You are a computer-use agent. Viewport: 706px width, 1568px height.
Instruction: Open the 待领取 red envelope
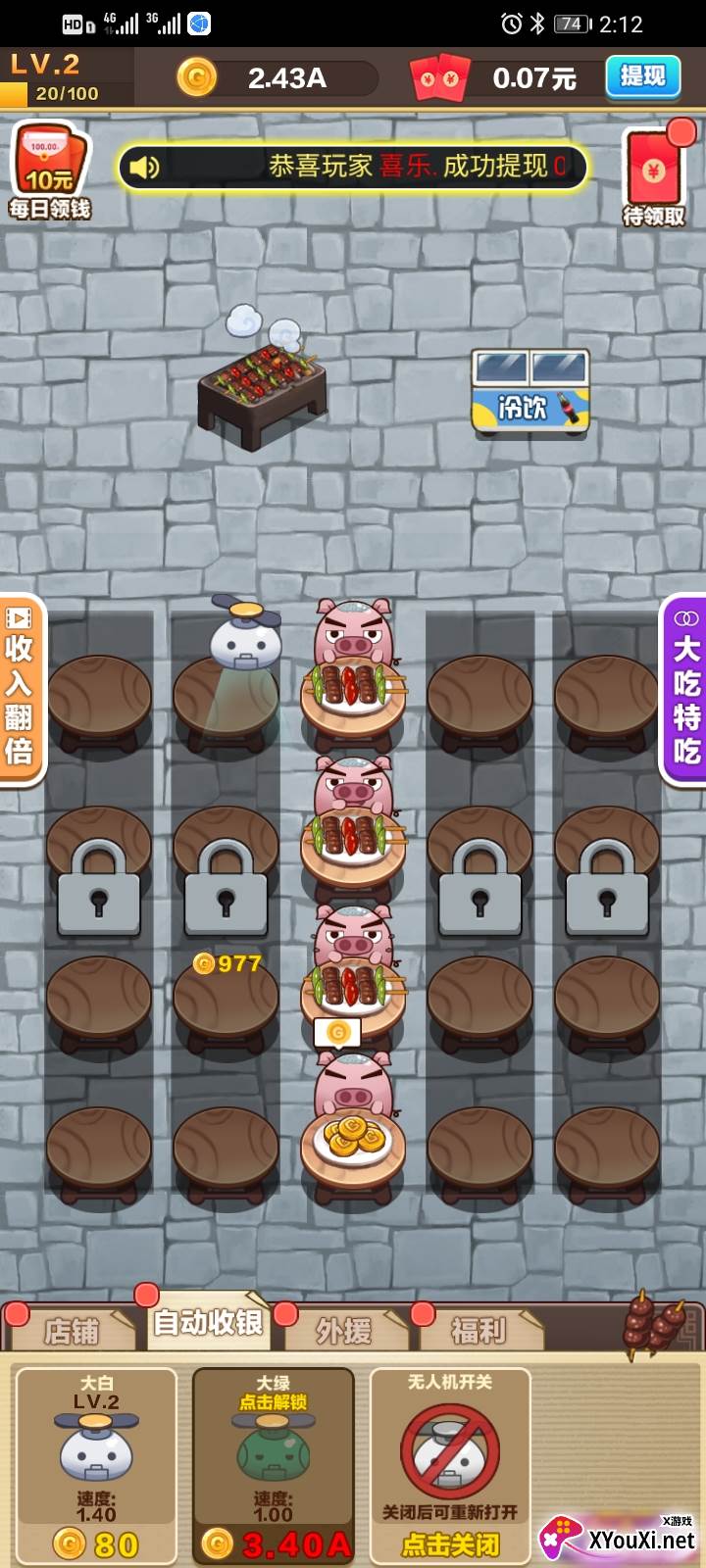[655, 174]
